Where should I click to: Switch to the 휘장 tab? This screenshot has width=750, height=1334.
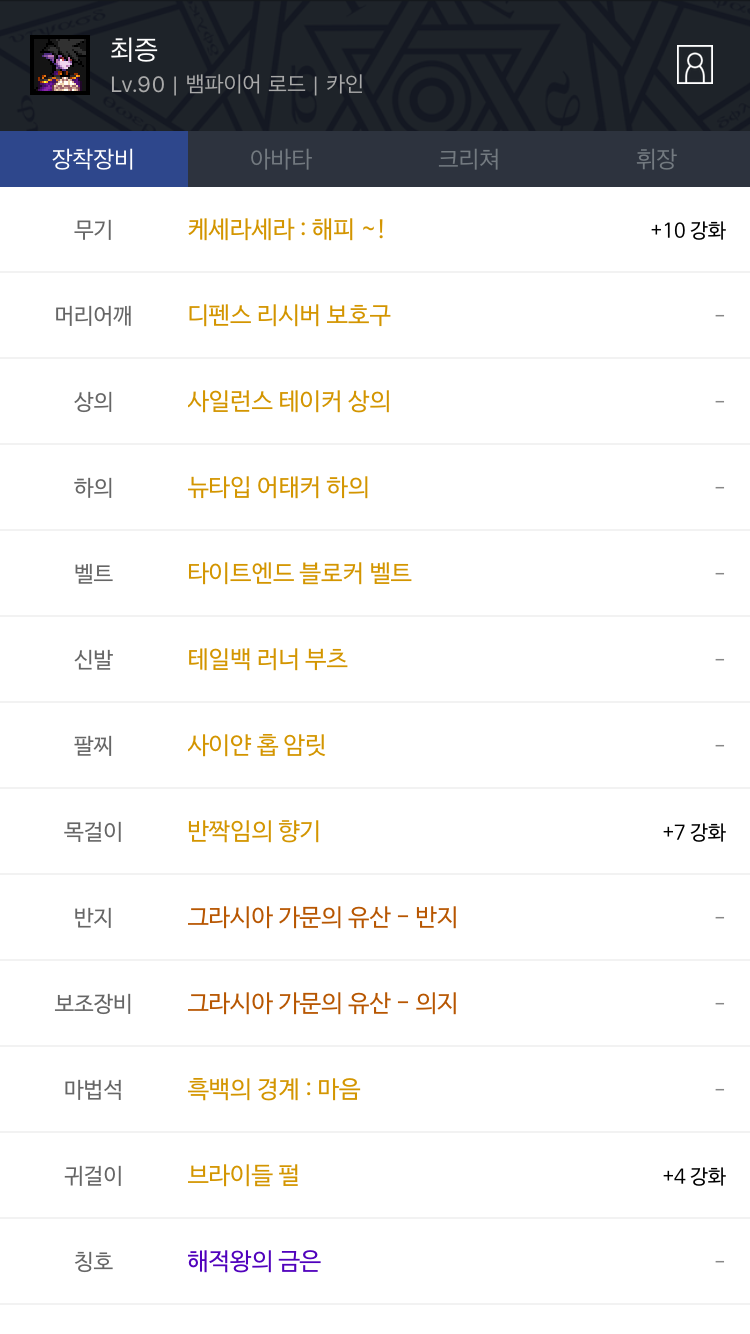pos(656,159)
